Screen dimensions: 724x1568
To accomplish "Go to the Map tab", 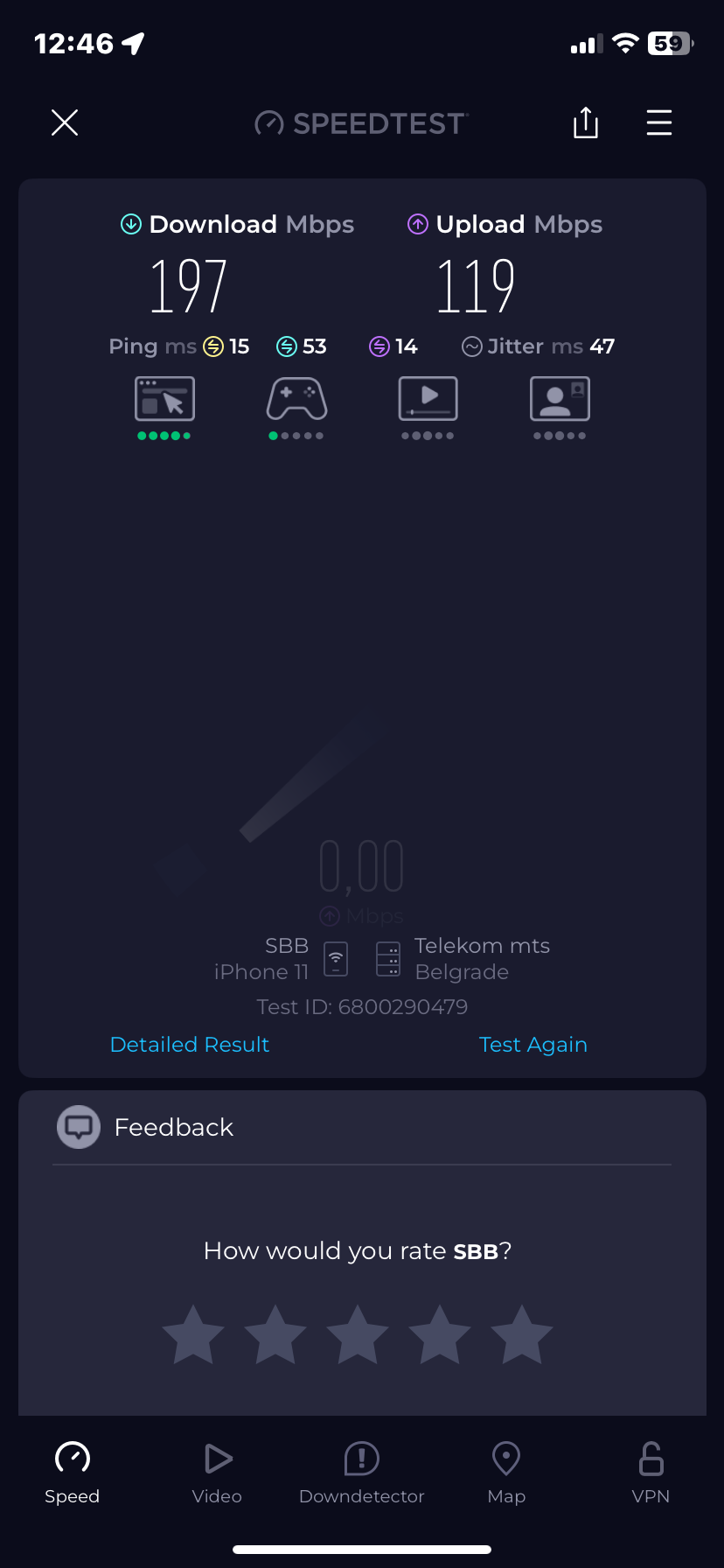I will pos(506,1473).
